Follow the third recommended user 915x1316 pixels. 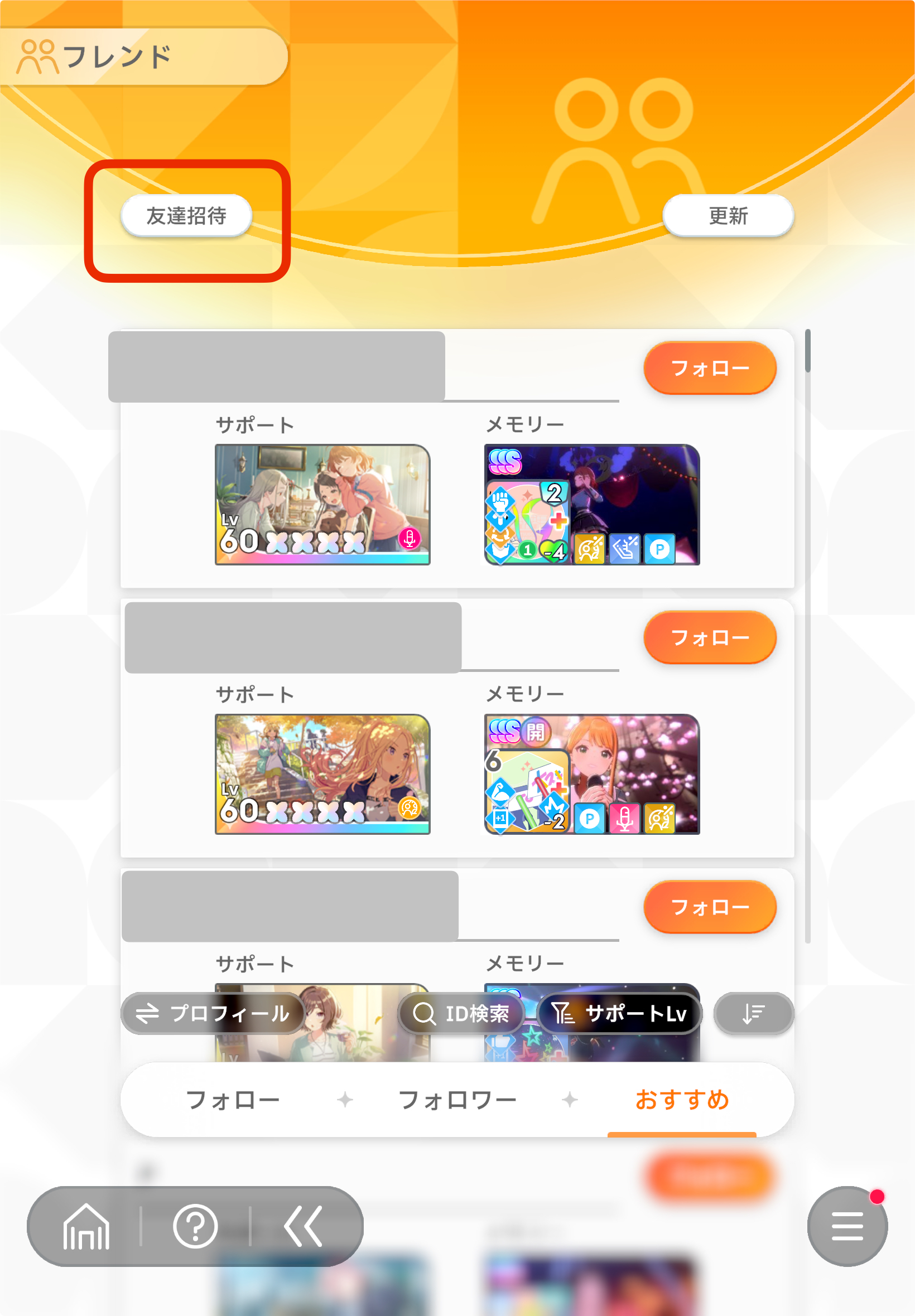(709, 906)
